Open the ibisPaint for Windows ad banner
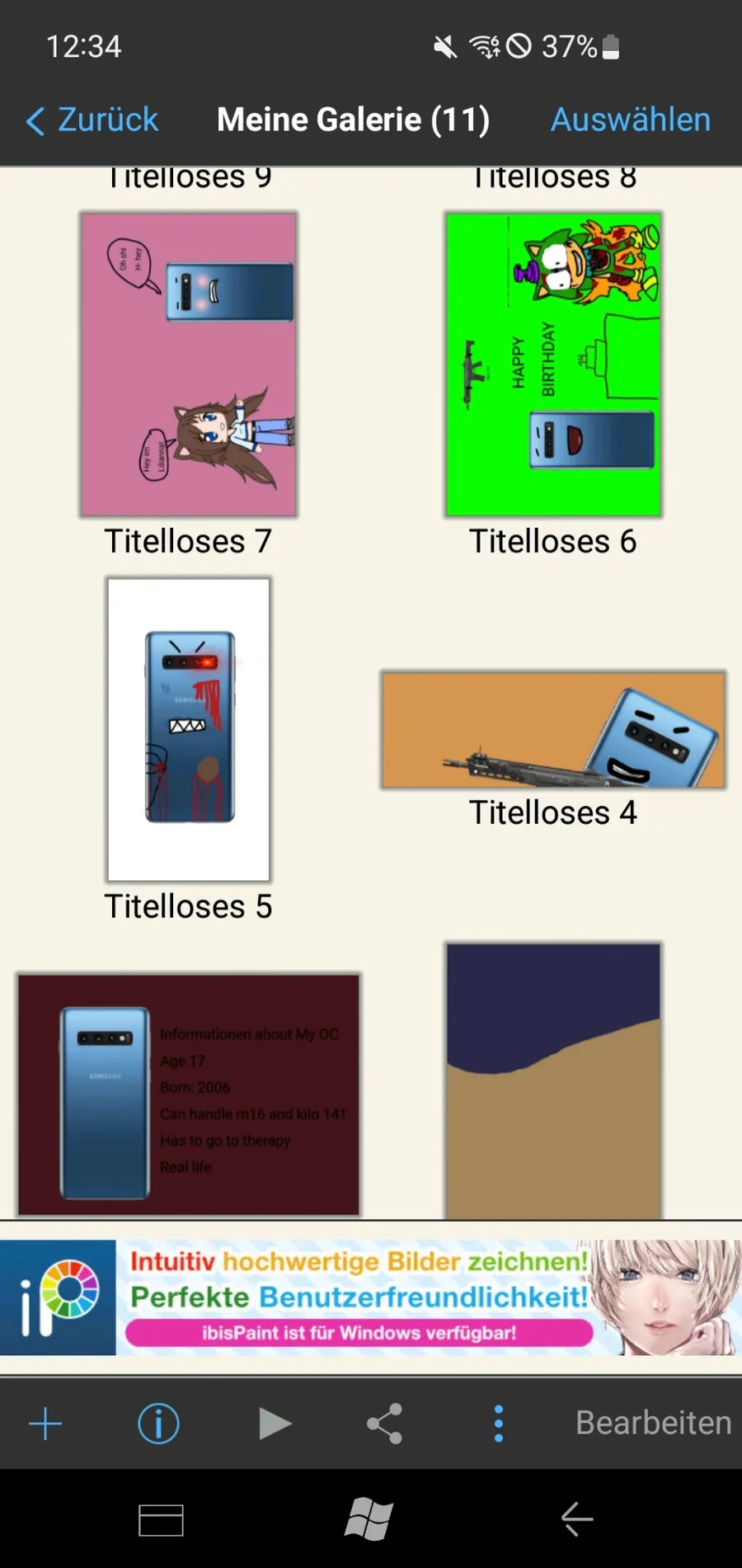Image resolution: width=742 pixels, height=1568 pixels. tap(371, 1297)
